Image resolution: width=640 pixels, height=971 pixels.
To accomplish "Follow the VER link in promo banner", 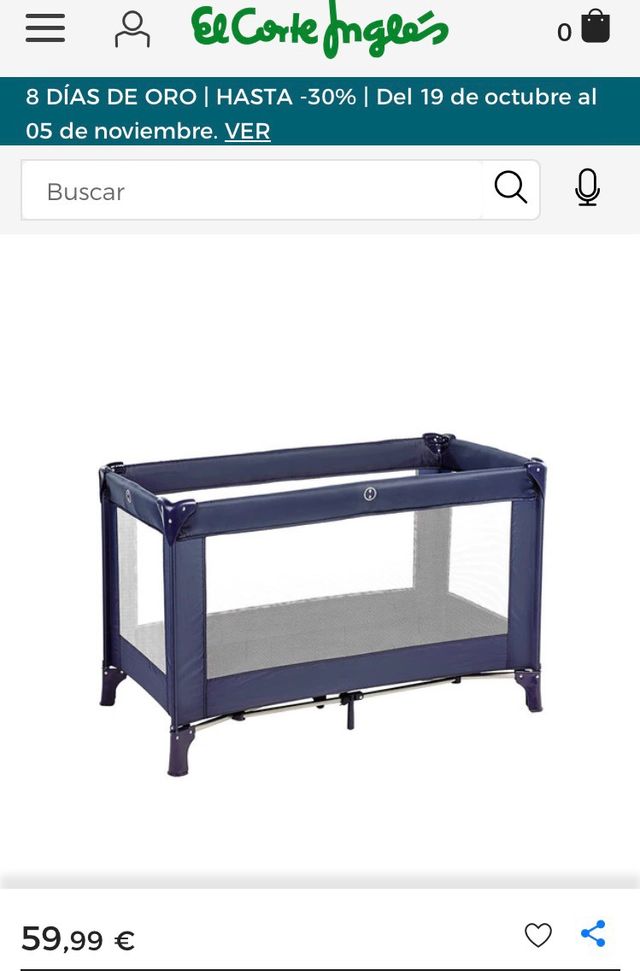I will pos(247,131).
